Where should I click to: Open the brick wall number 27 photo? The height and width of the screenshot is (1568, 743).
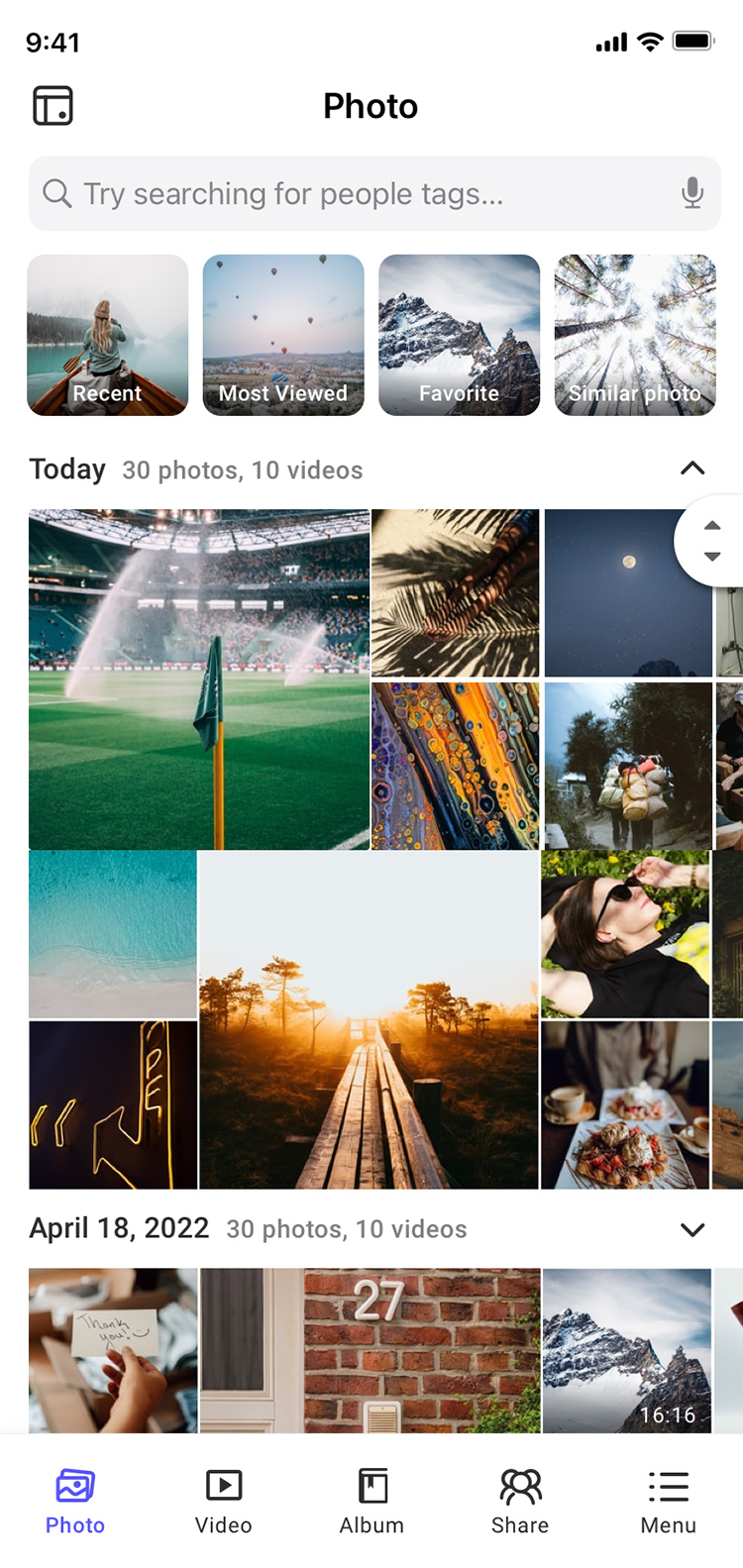[422, 1350]
